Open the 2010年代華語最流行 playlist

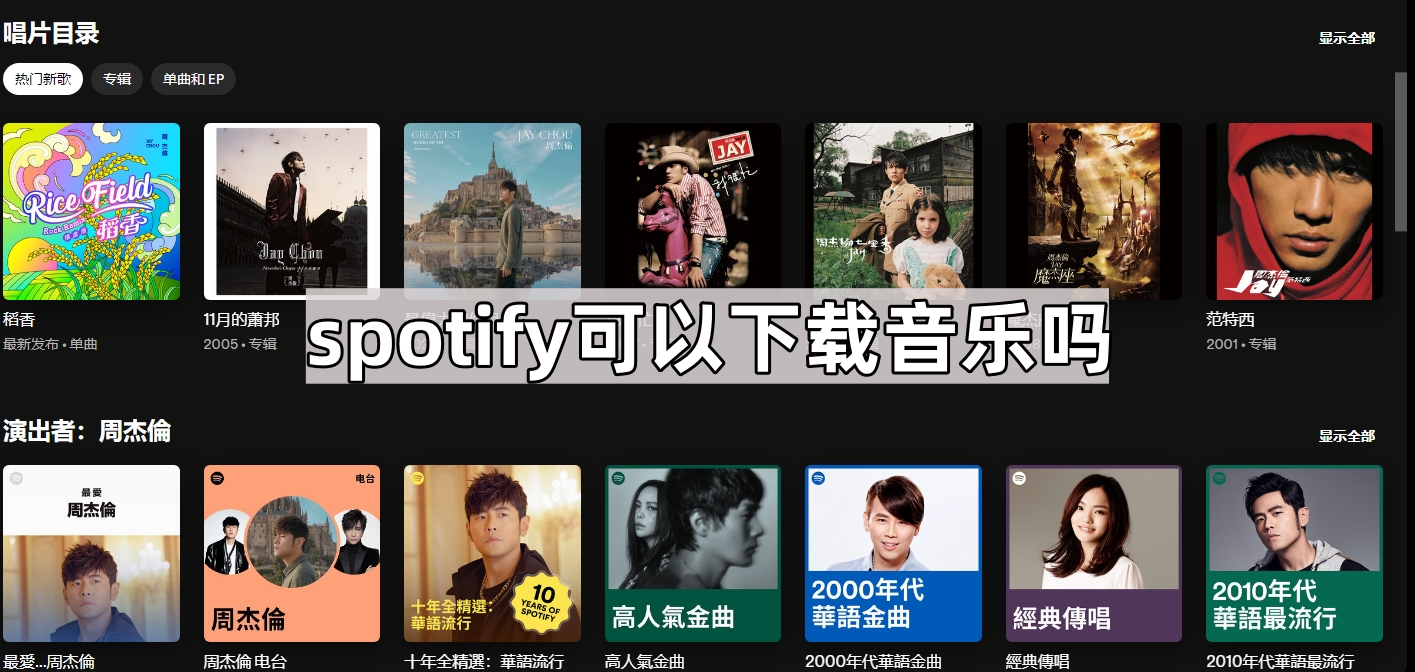tap(1294, 553)
